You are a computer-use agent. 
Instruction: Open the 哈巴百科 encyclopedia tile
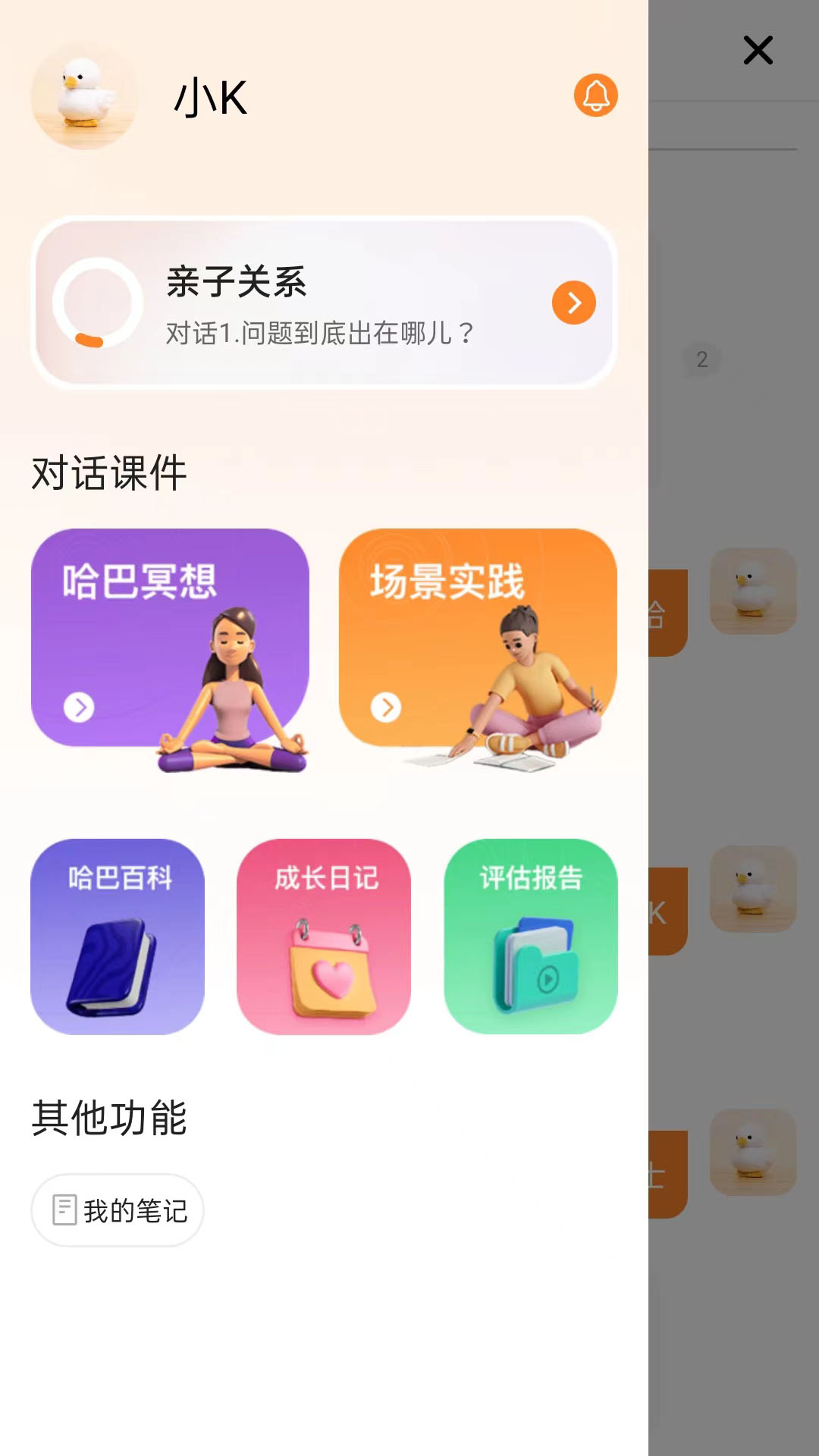pyautogui.click(x=118, y=937)
